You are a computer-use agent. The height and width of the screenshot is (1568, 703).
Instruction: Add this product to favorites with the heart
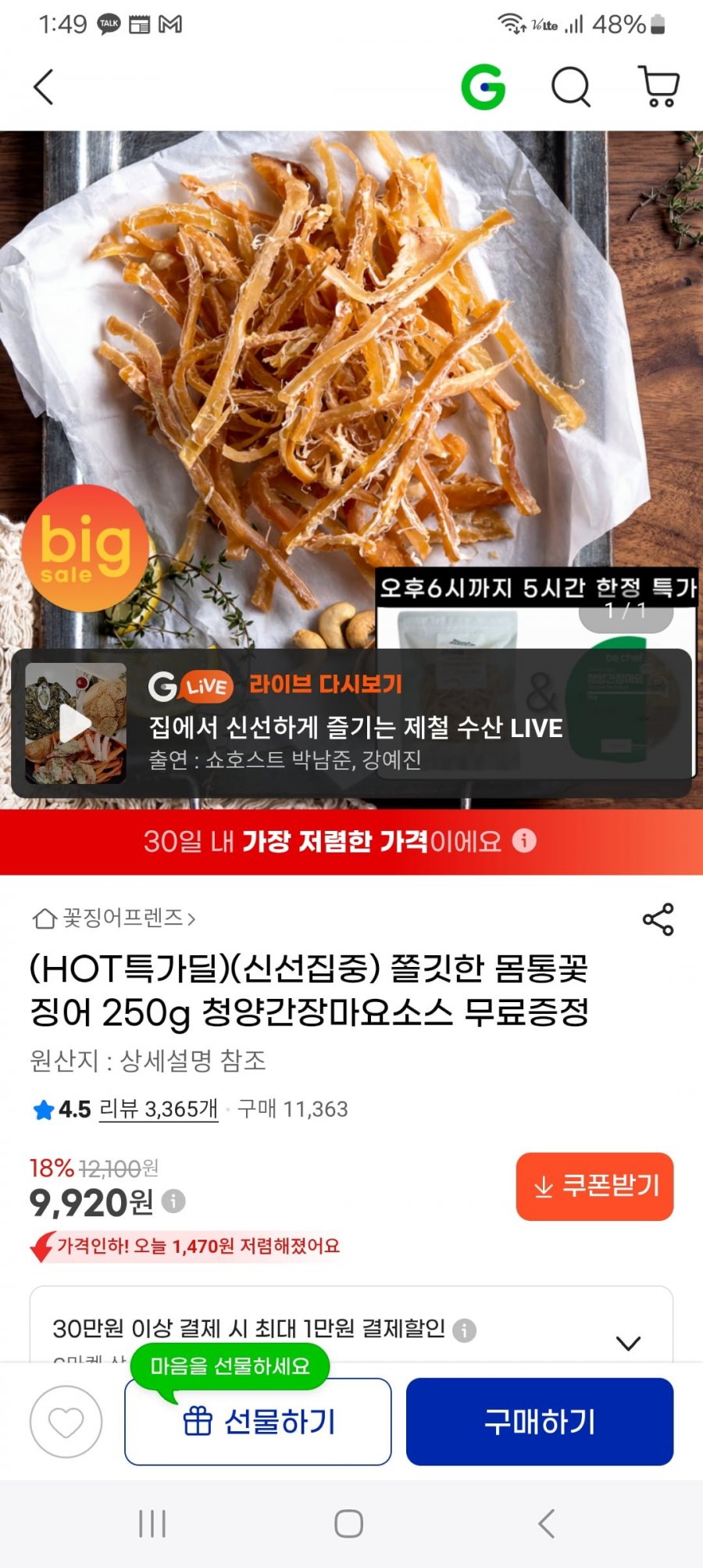coord(66,1422)
